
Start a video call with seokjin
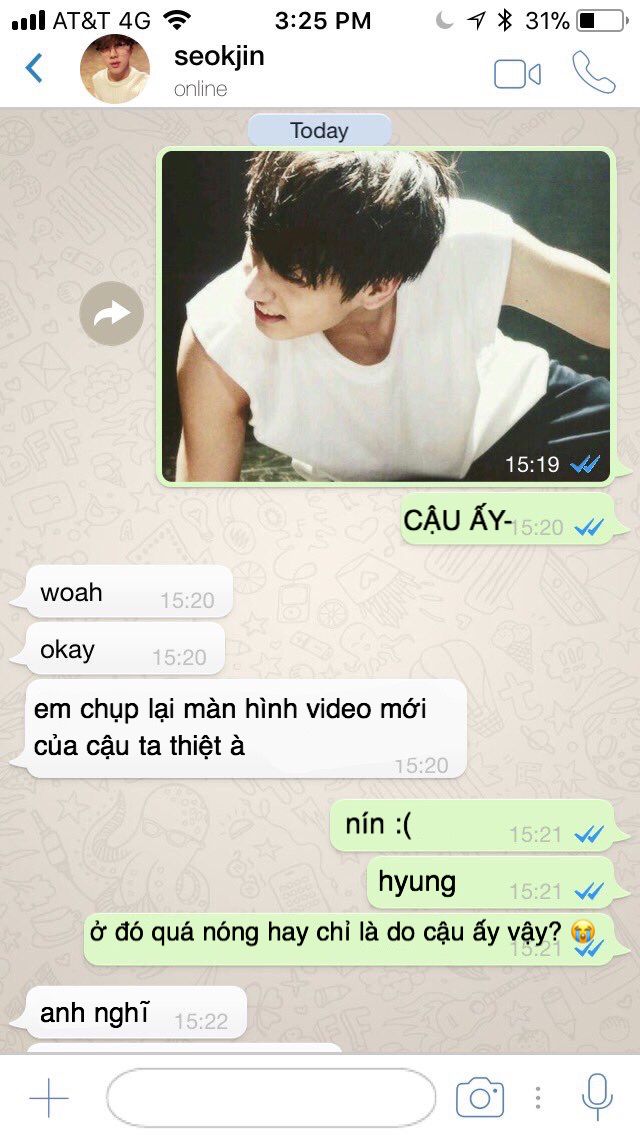[517, 73]
